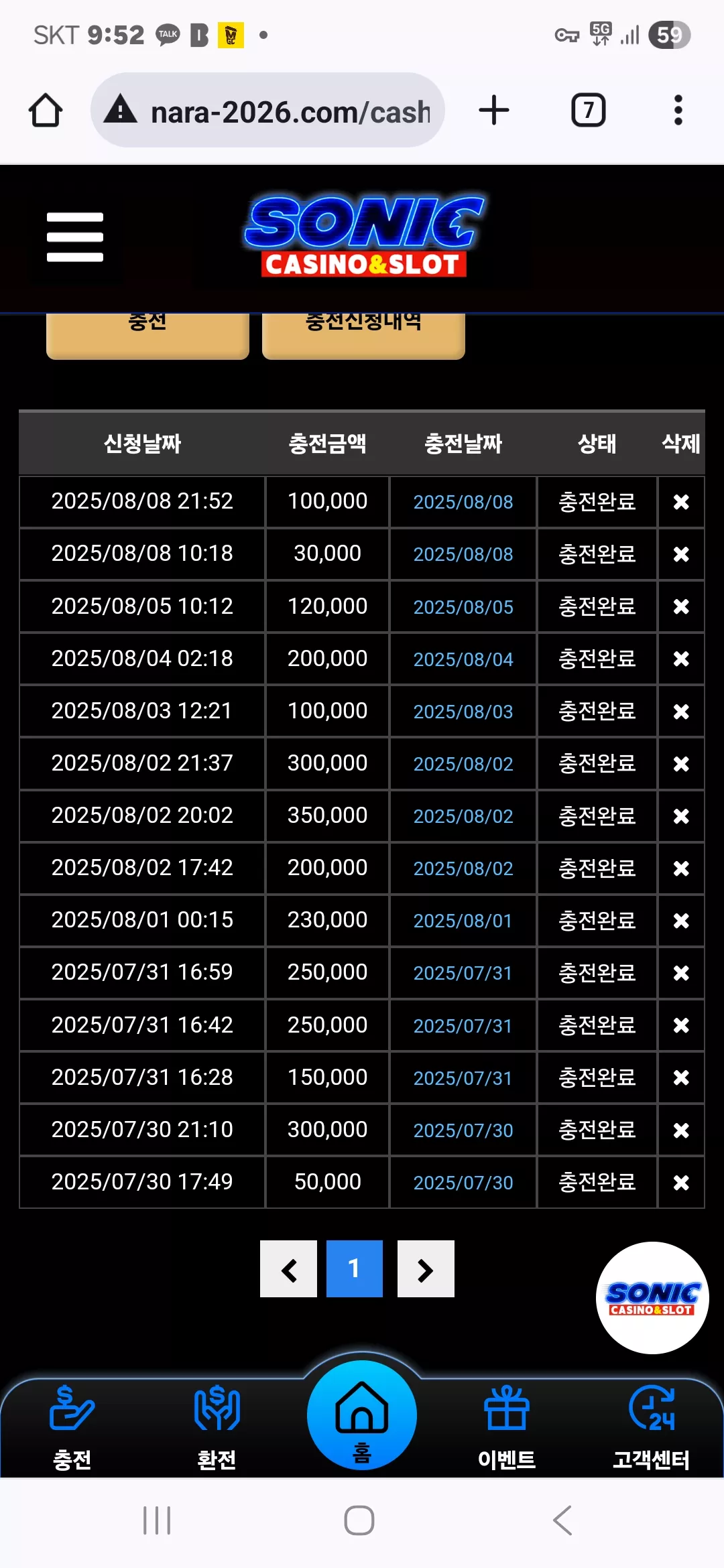Open a new browser tab
The width and height of the screenshot is (724, 1568).
click(494, 111)
